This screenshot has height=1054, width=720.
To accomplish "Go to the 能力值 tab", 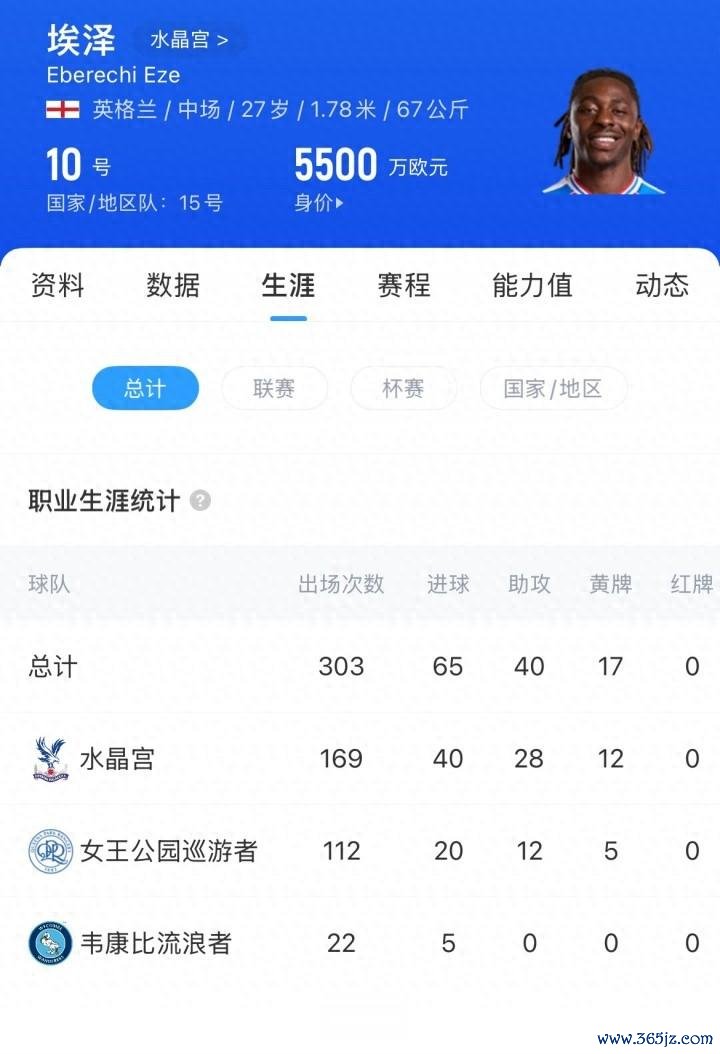I will [532, 286].
